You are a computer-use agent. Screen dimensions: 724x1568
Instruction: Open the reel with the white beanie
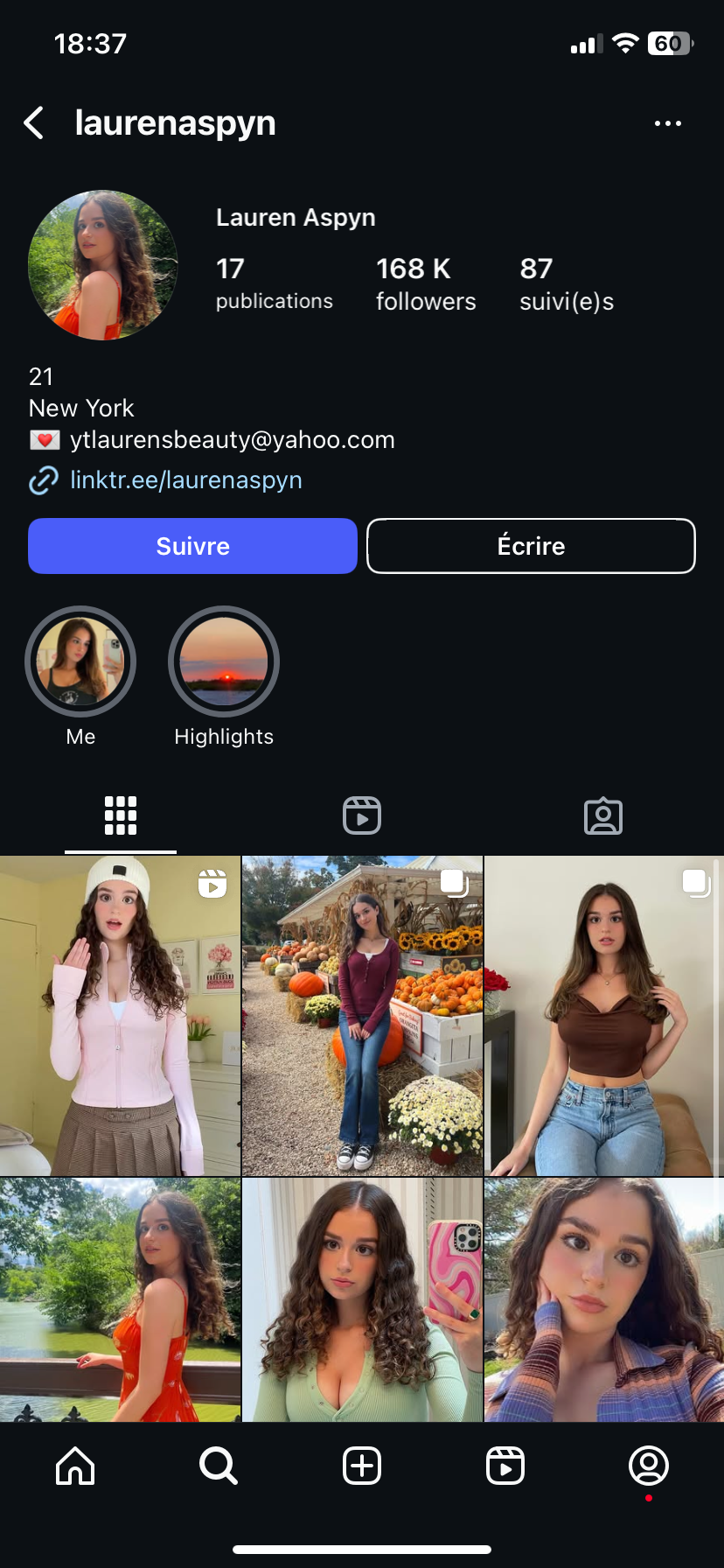click(120, 1015)
